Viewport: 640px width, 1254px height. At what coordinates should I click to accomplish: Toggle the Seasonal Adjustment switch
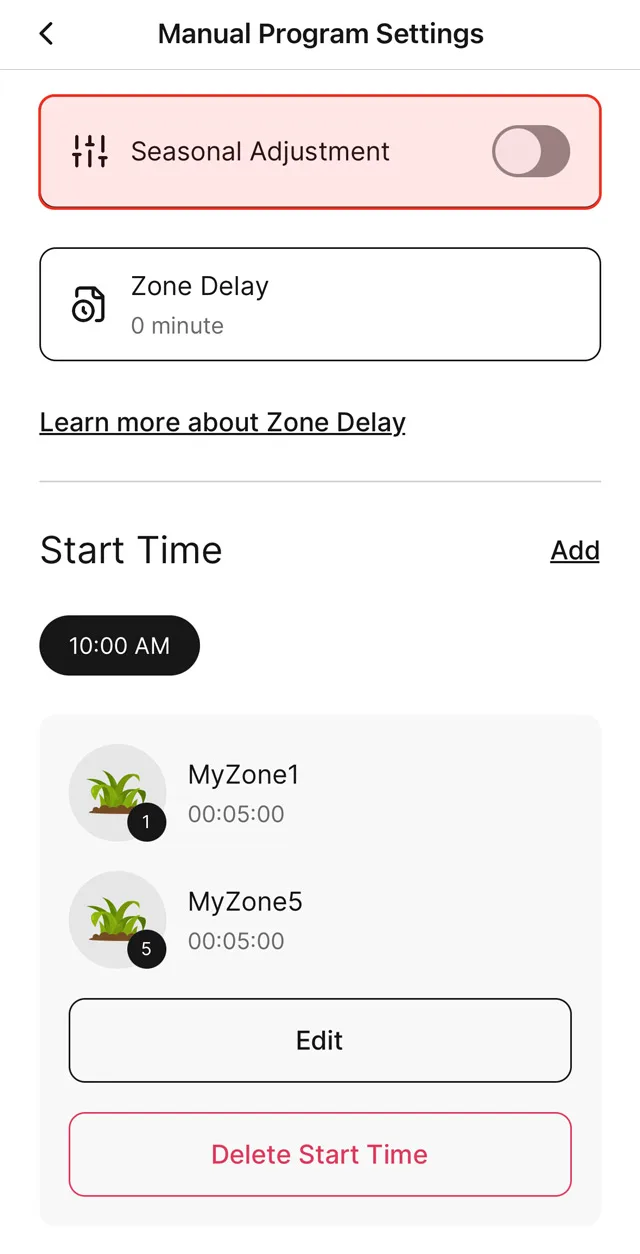(x=530, y=152)
